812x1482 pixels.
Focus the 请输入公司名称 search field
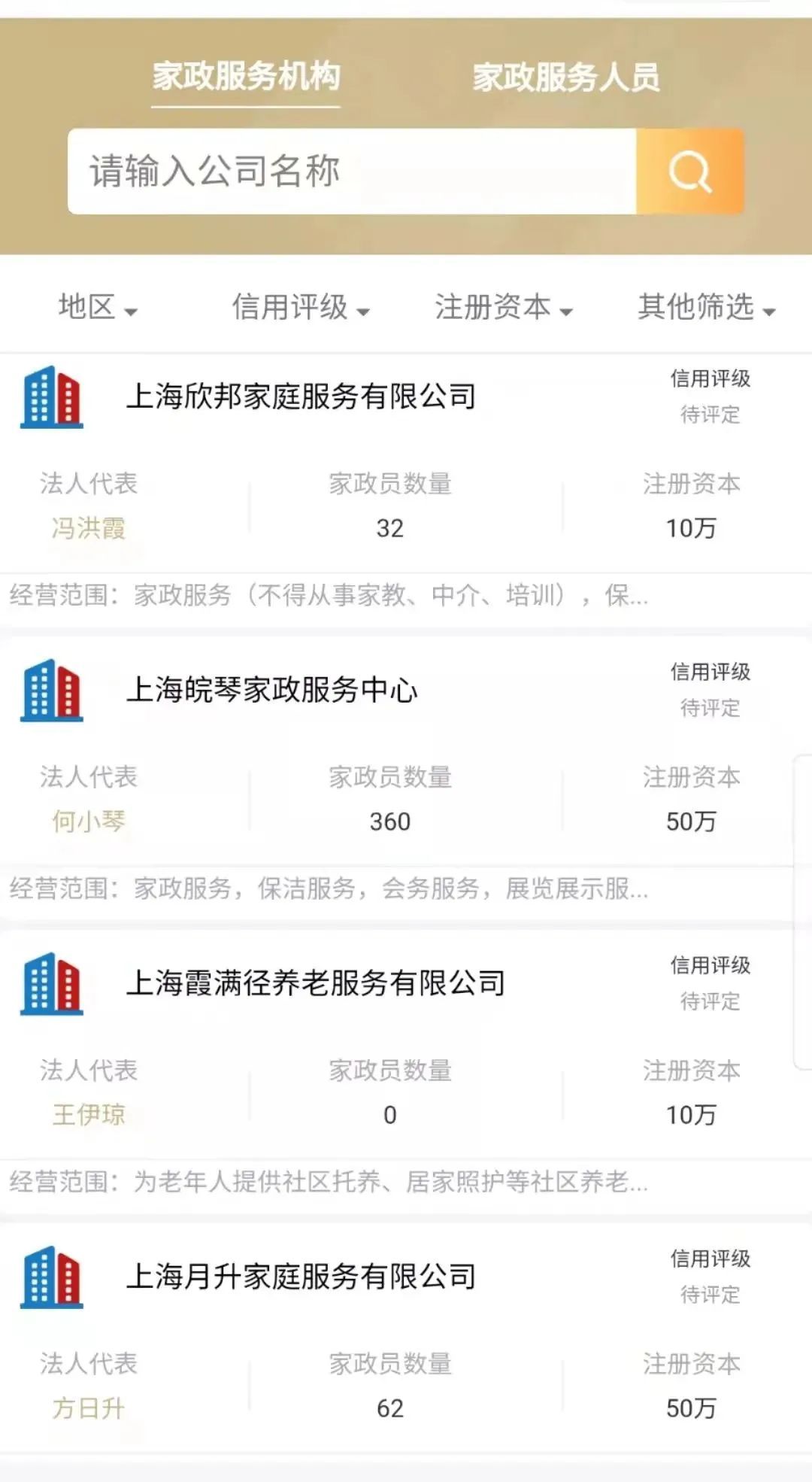pos(352,172)
